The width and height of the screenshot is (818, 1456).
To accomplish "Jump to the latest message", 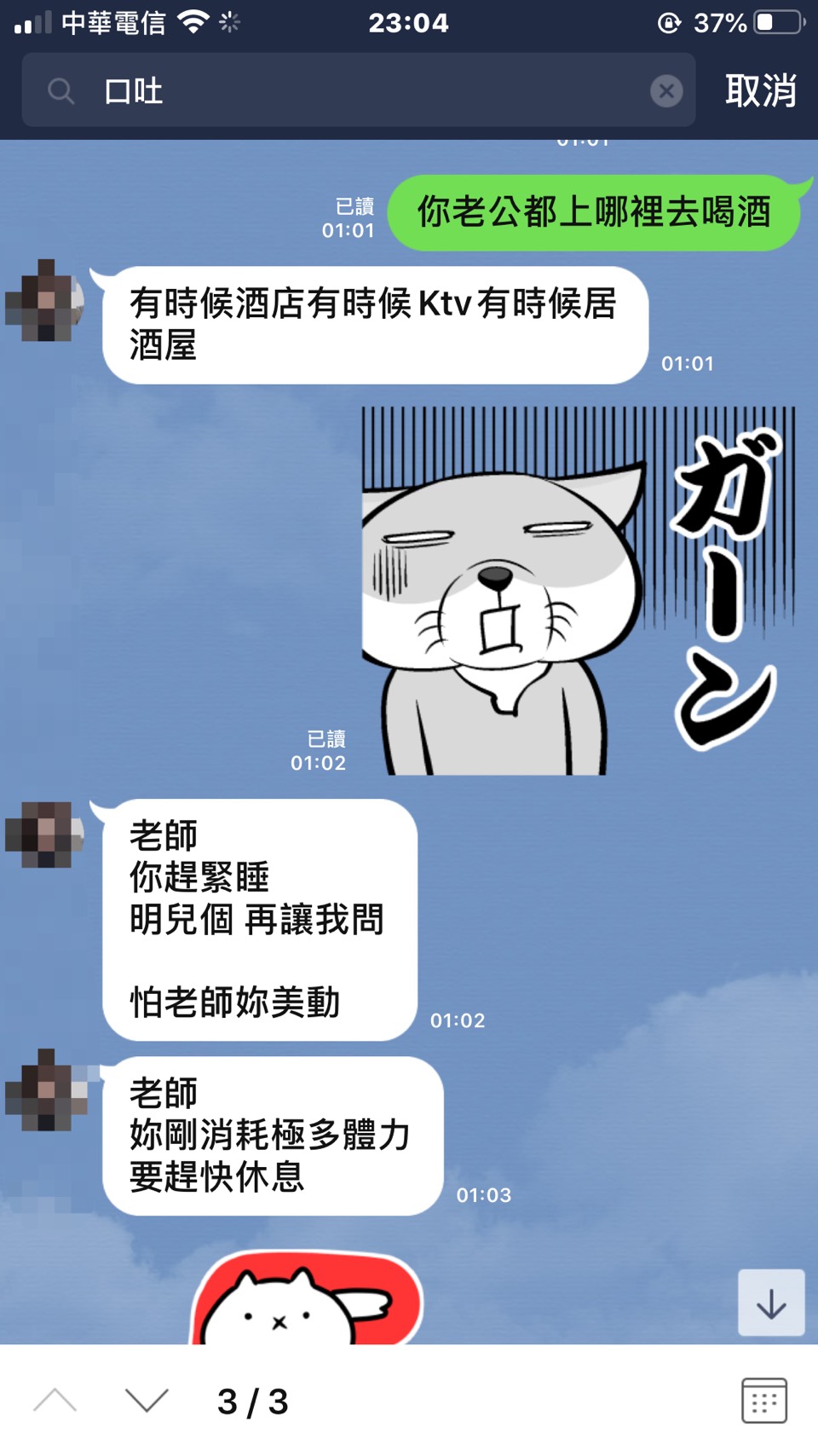I will pyautogui.click(x=771, y=1303).
